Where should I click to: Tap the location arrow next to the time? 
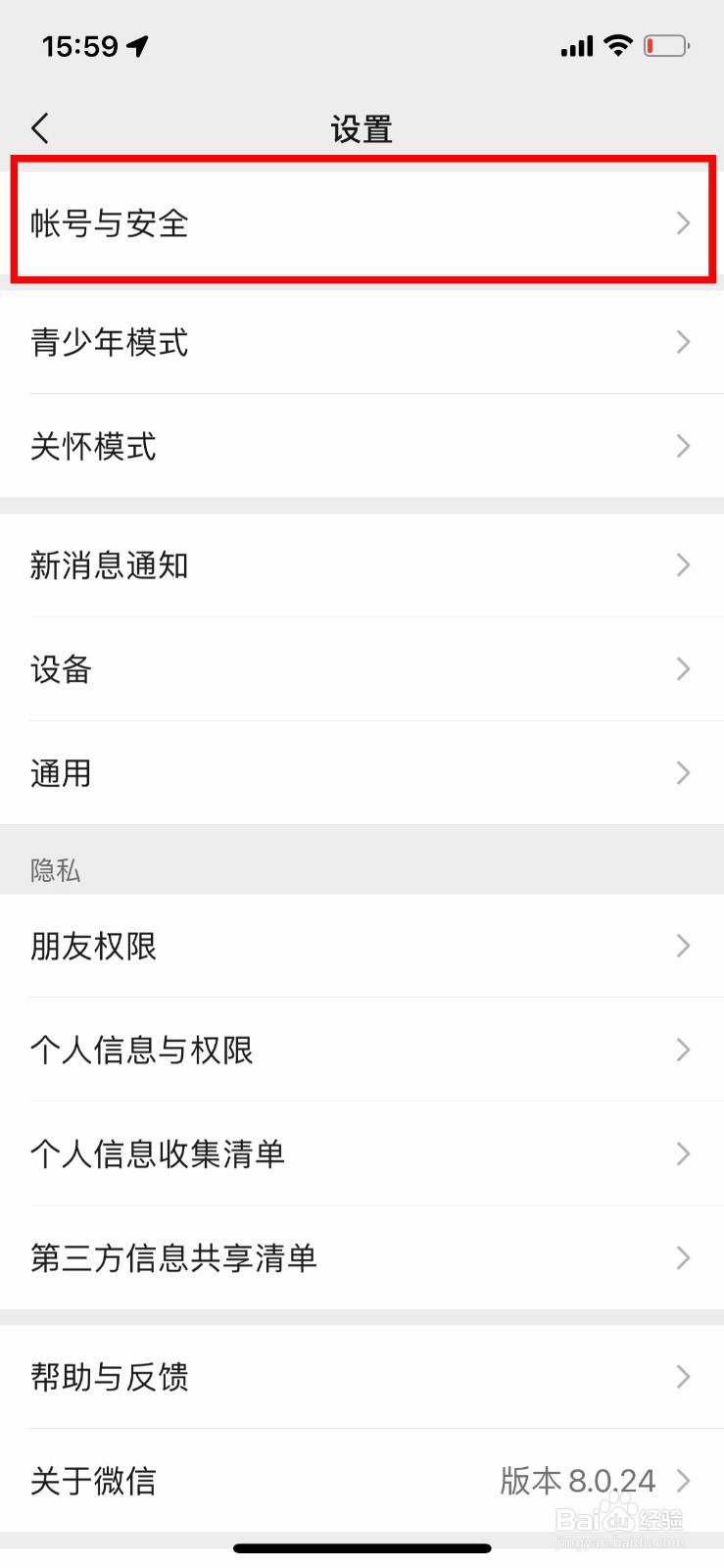pos(137,44)
